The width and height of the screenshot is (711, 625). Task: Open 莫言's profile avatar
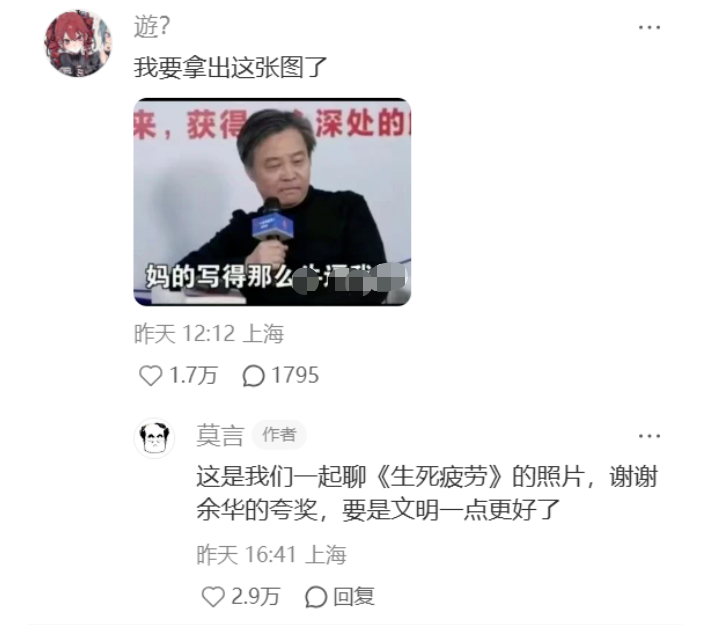tap(155, 438)
